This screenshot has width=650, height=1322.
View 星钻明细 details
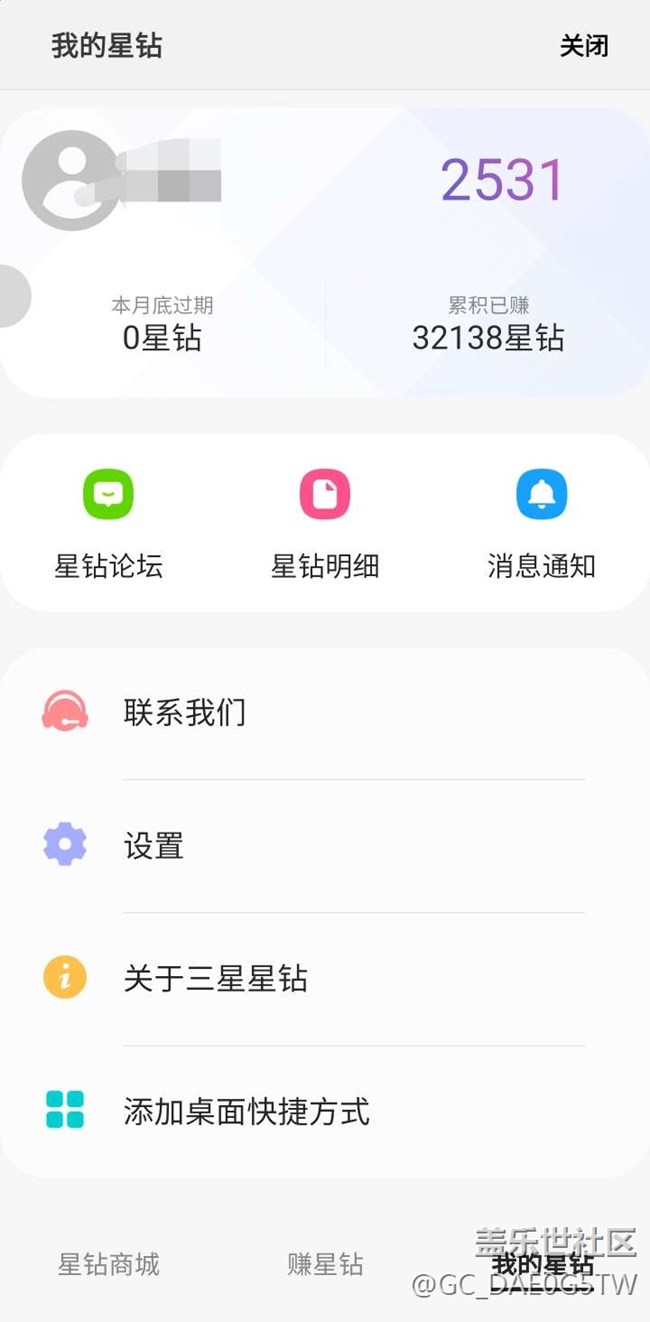(x=325, y=524)
